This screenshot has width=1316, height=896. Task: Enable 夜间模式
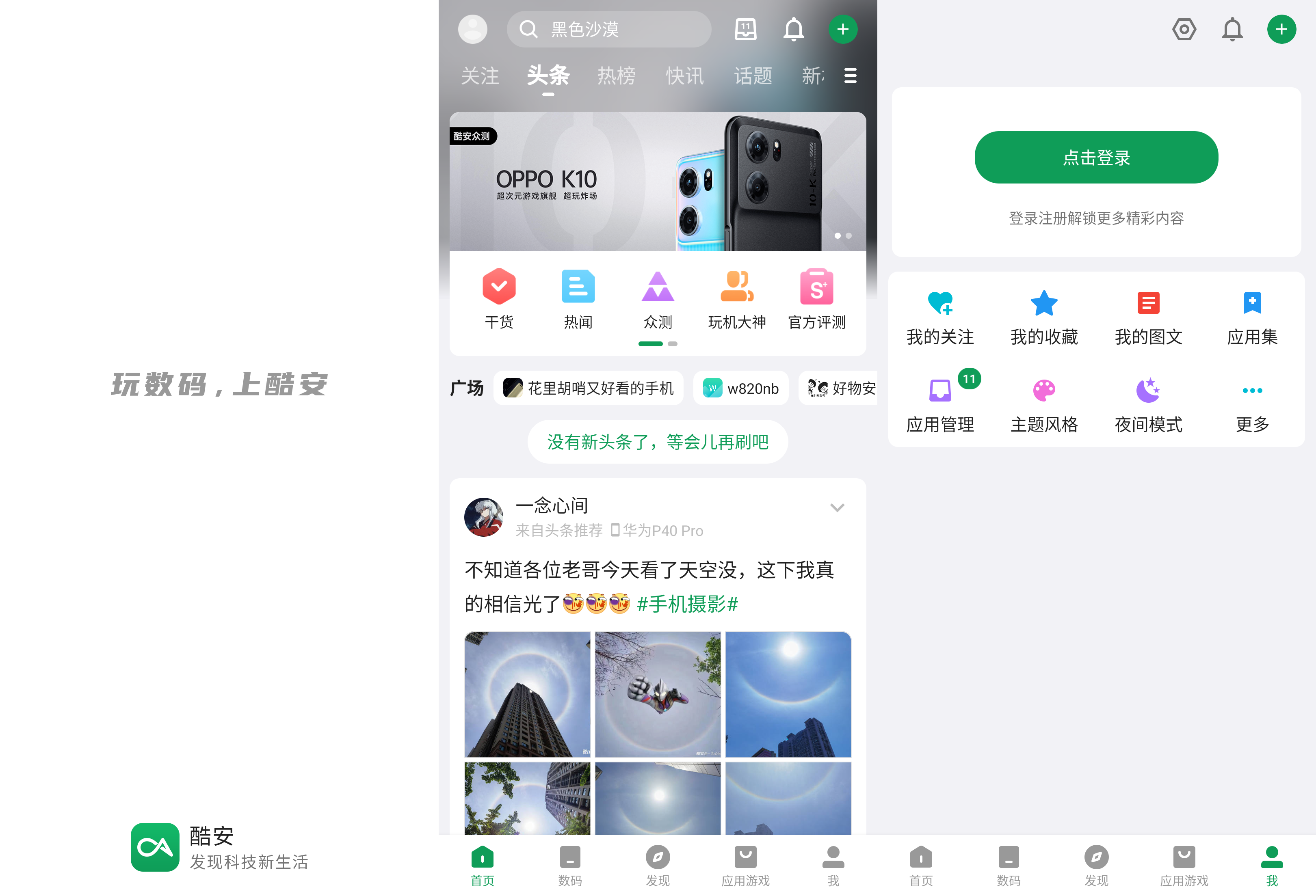click(1148, 405)
